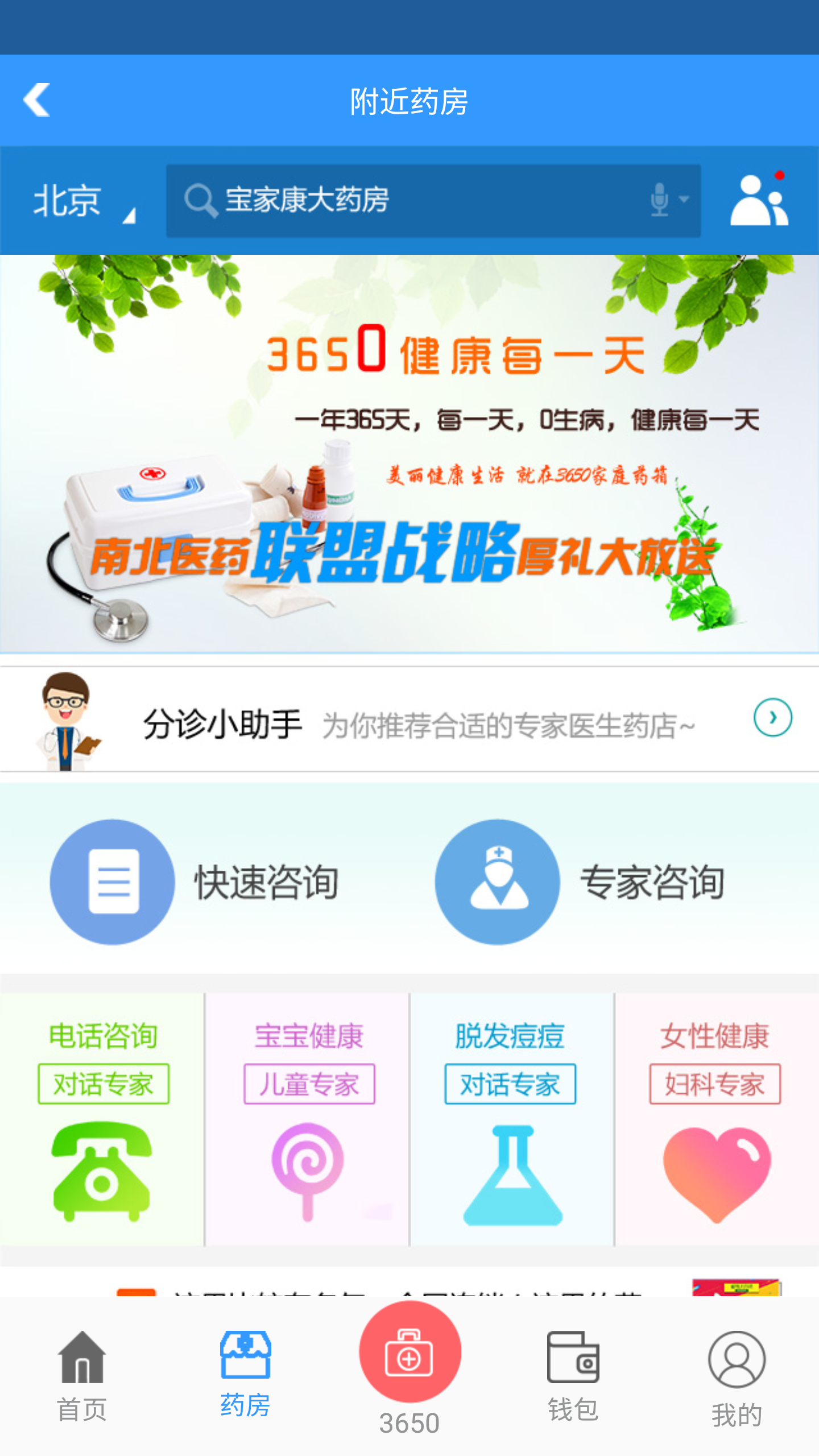Open the 脱发痘痘 card

point(511,1118)
